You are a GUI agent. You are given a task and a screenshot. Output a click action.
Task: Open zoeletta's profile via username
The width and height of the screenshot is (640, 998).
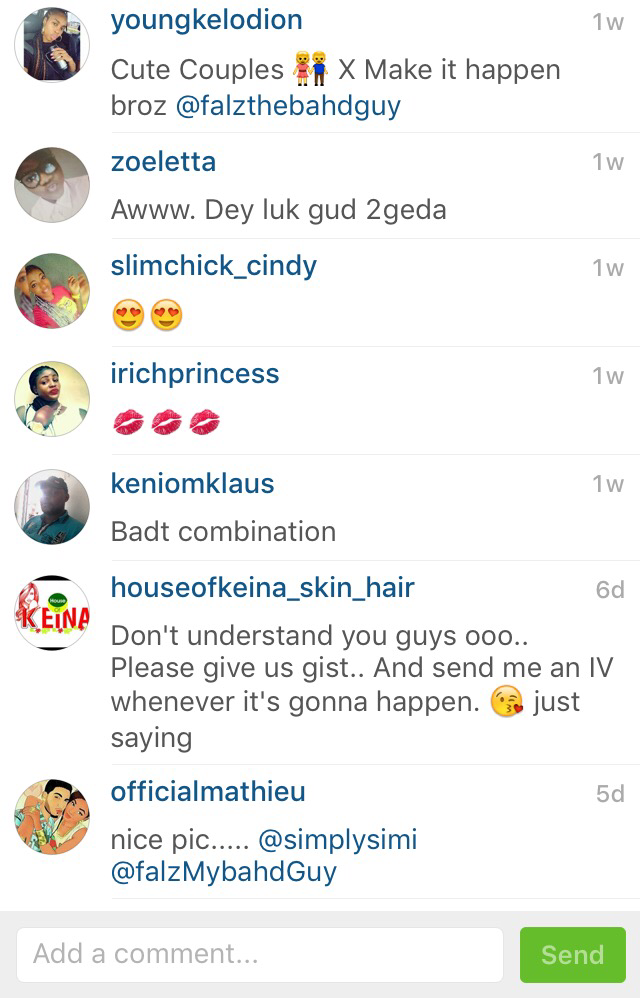pyautogui.click(x=163, y=162)
